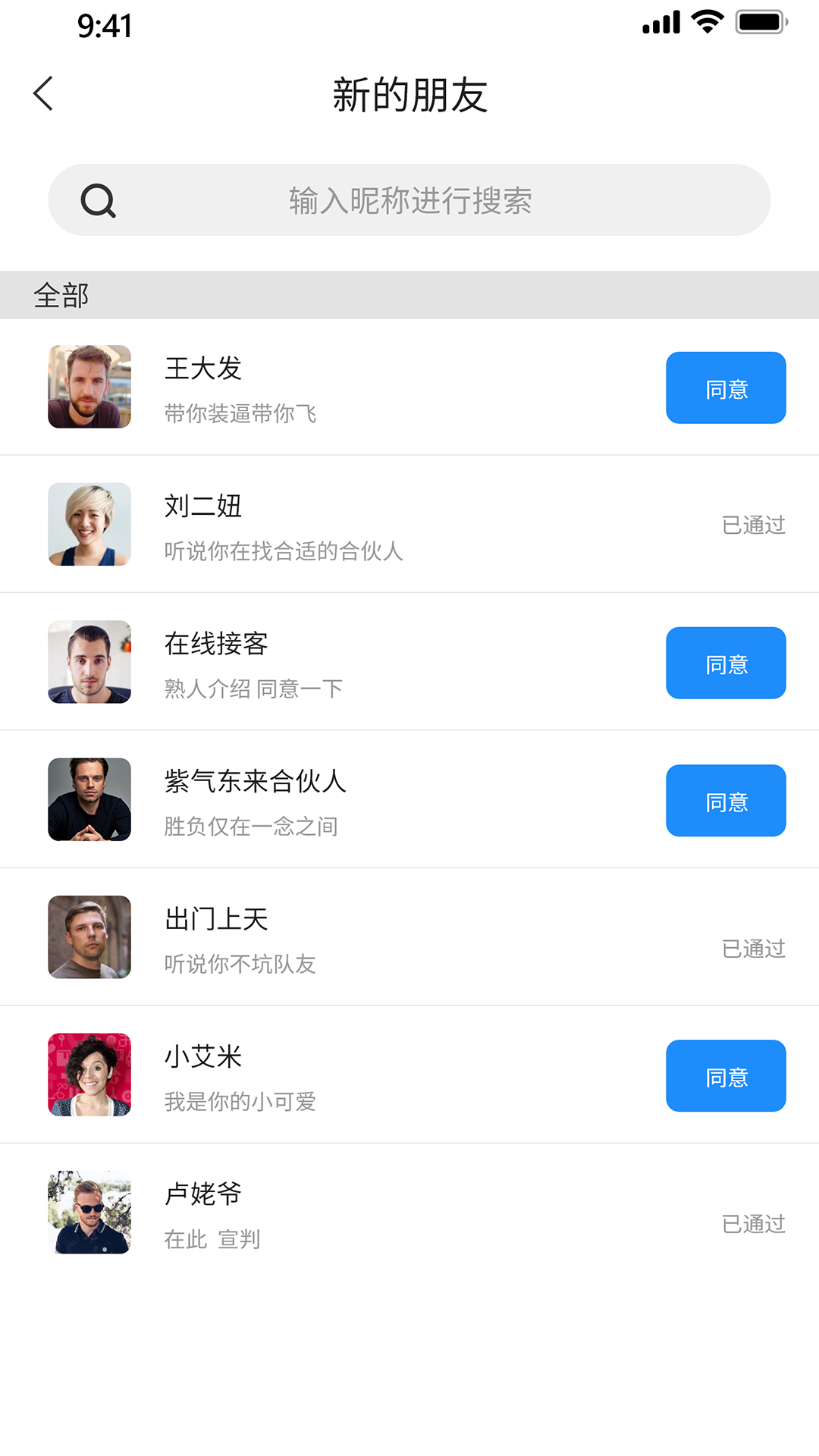This screenshot has width=819, height=1456.
Task: Tap 紫气东来合伙人's profile avatar
Action: coord(89,800)
